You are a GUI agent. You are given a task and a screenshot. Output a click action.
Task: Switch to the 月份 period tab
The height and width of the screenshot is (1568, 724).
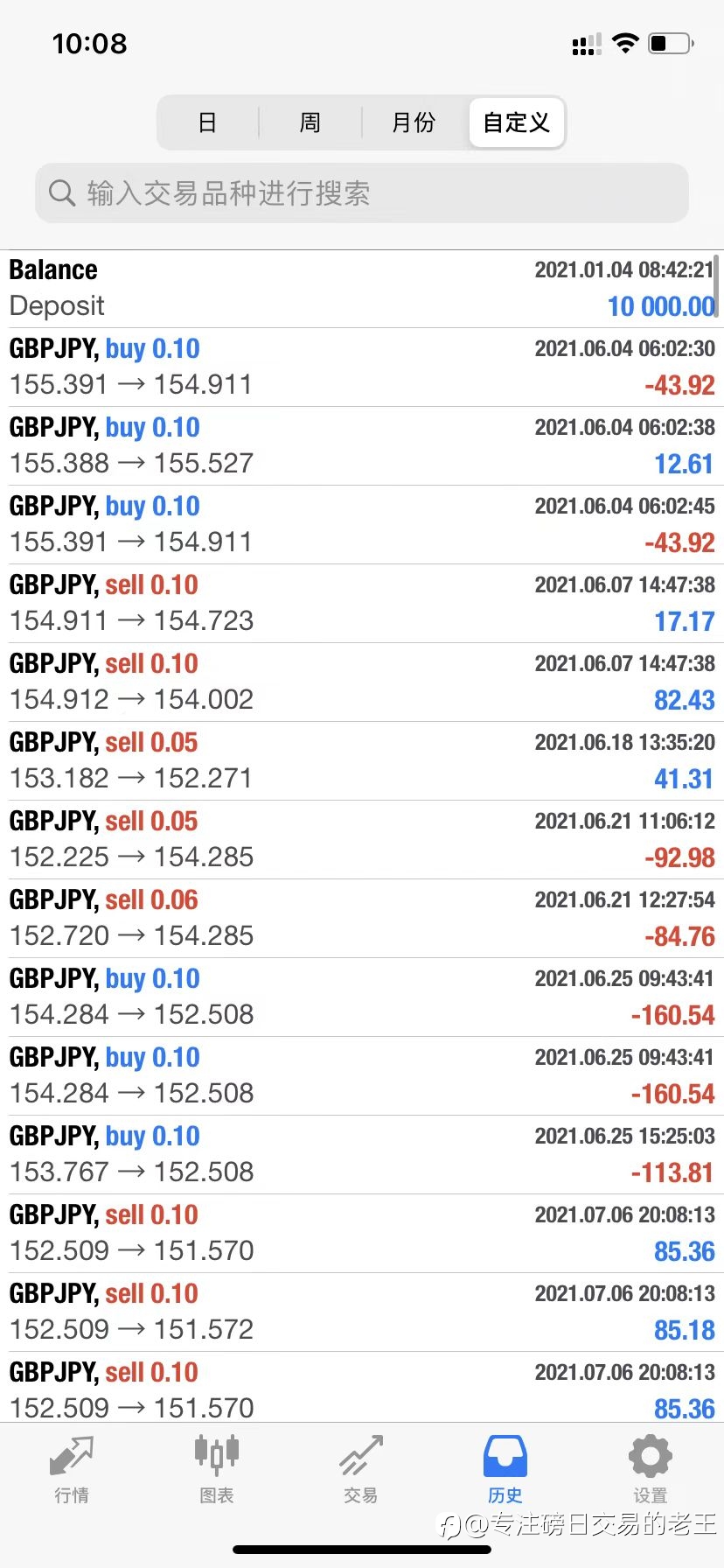[414, 122]
